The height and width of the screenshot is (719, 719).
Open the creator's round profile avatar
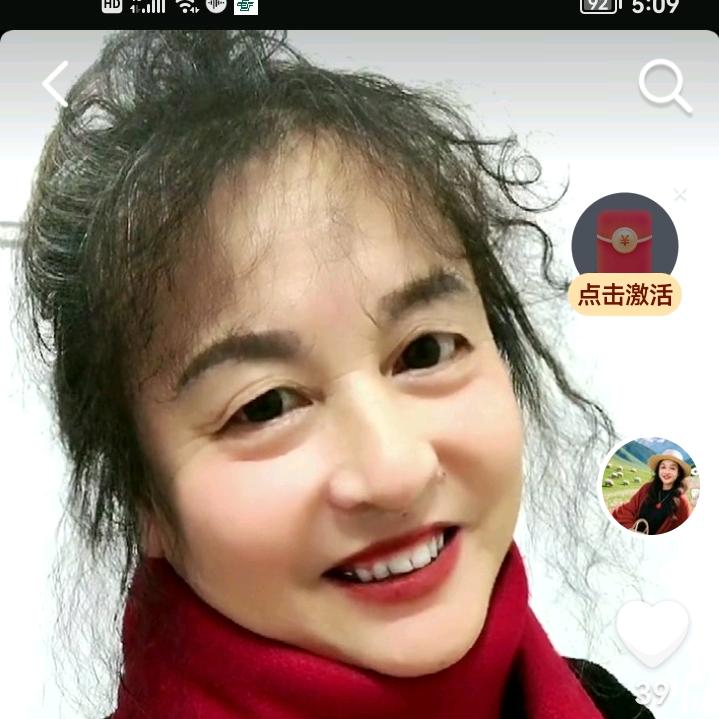(650, 486)
